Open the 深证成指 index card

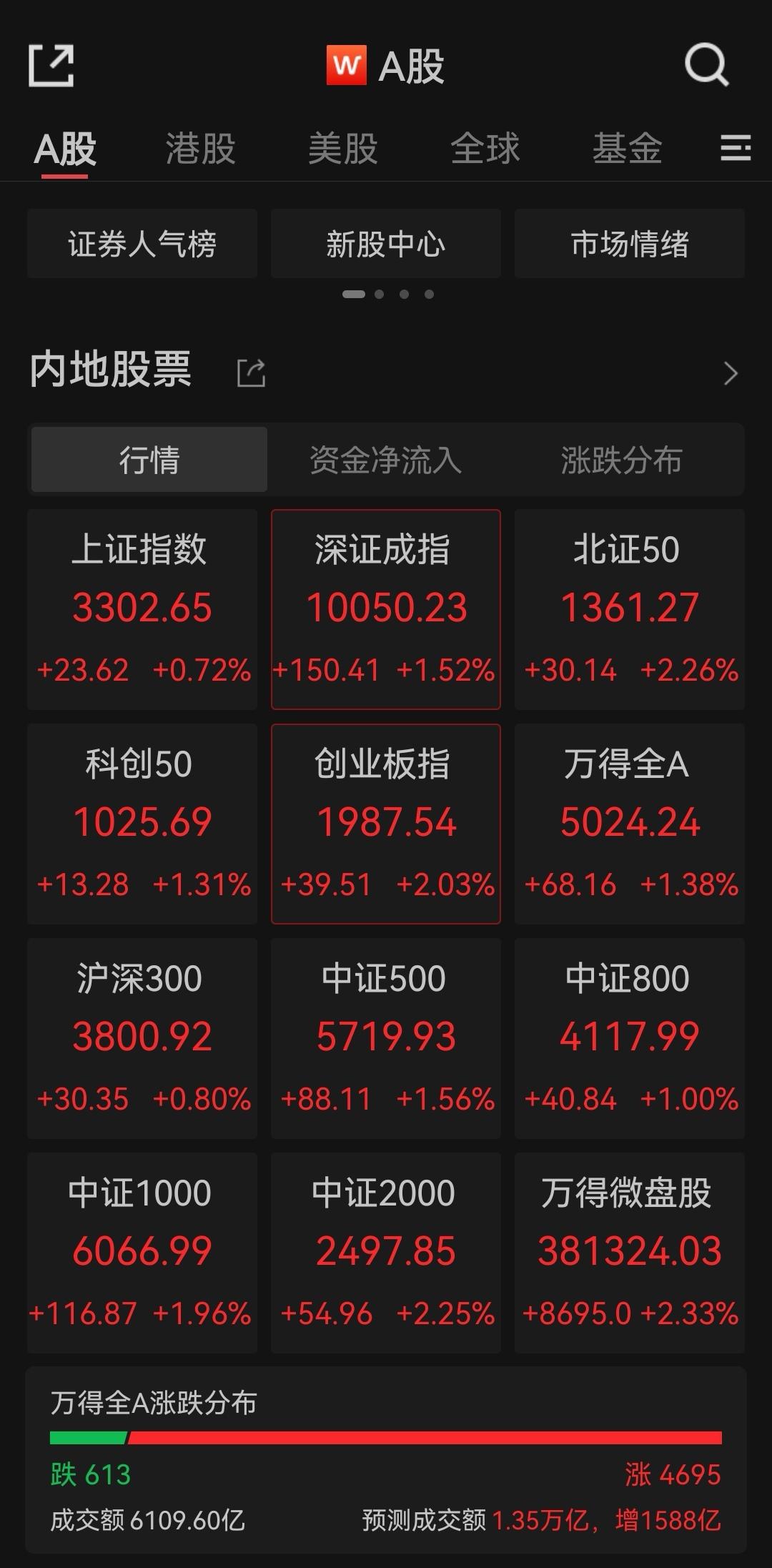[386, 608]
